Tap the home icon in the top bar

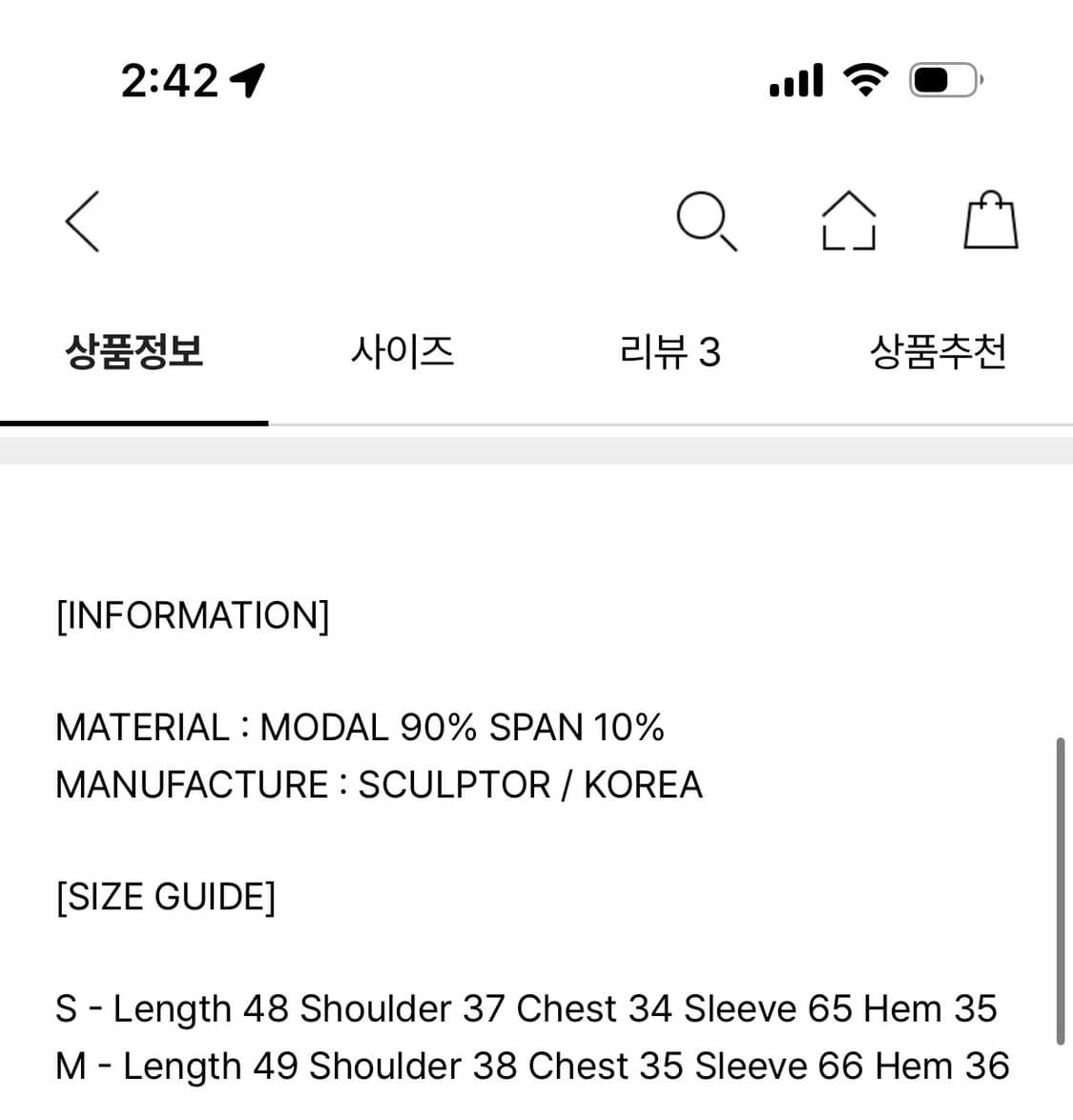coord(849,220)
